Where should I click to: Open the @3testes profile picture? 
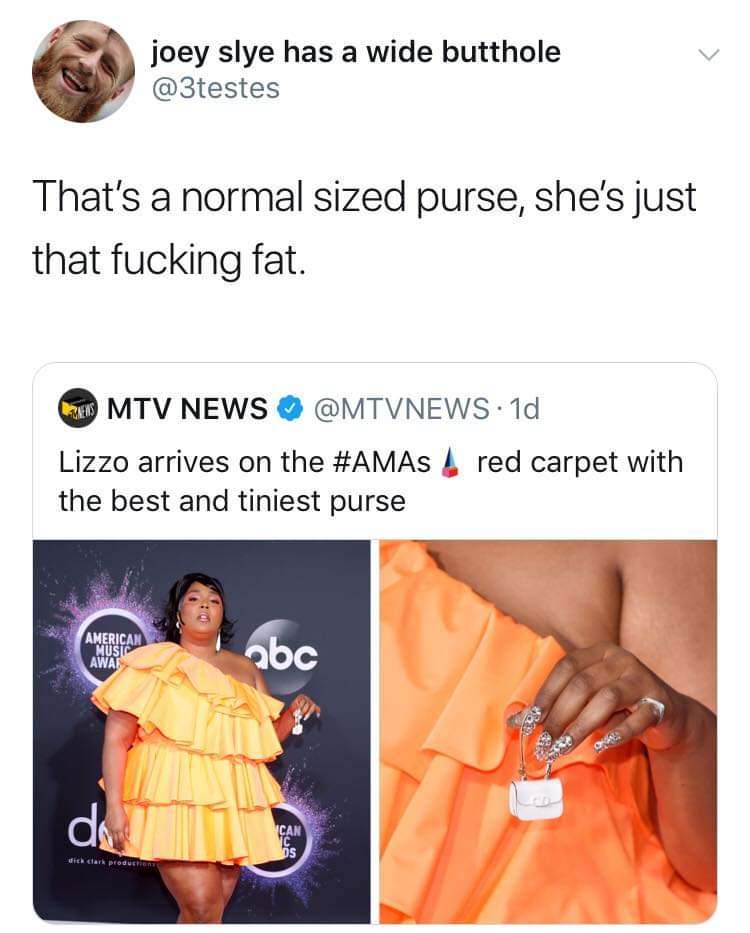coord(83,71)
